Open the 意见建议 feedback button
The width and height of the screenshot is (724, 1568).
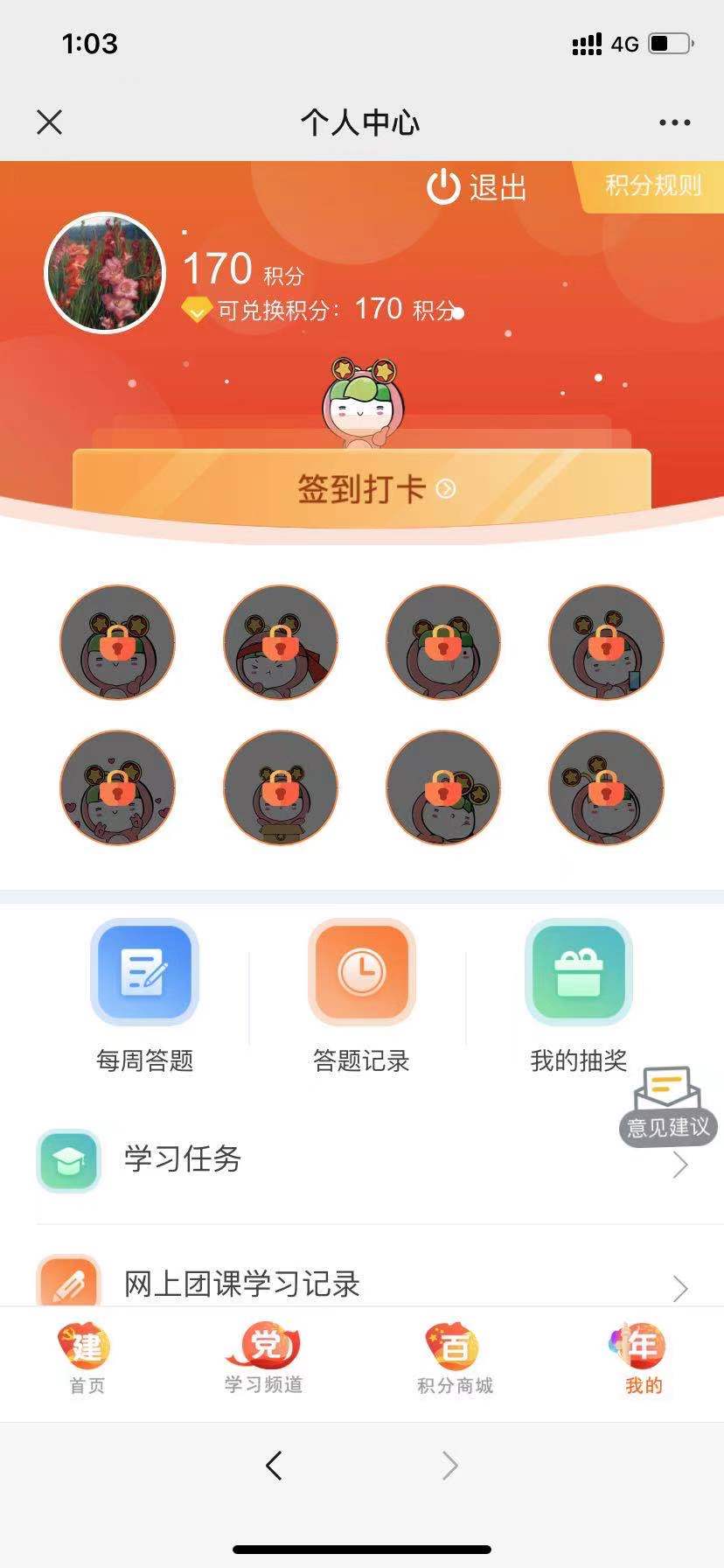click(669, 1106)
